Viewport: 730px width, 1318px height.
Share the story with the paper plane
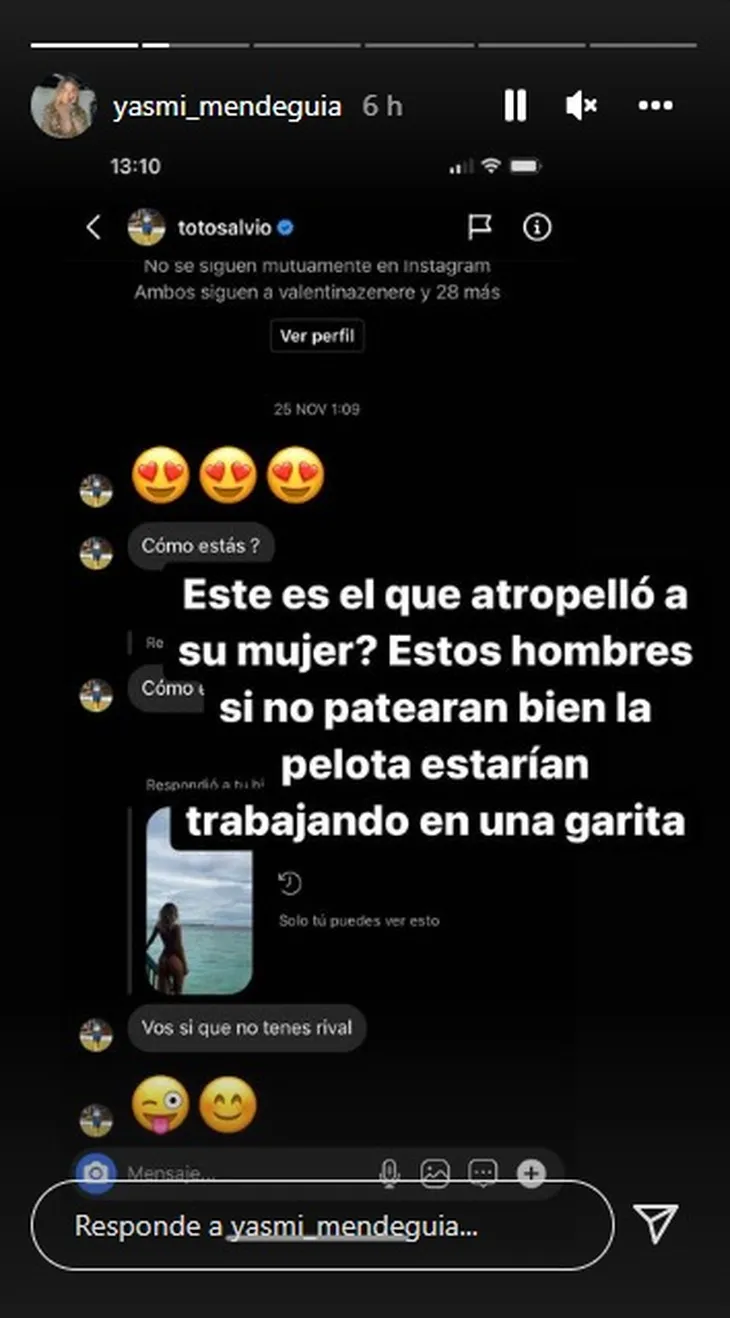coord(657,1222)
